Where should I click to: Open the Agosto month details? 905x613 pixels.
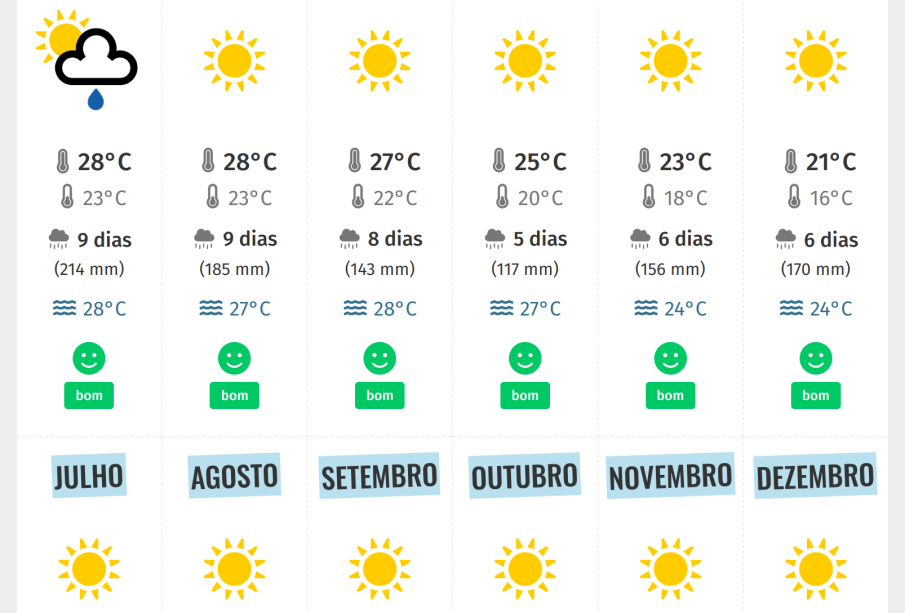click(234, 476)
